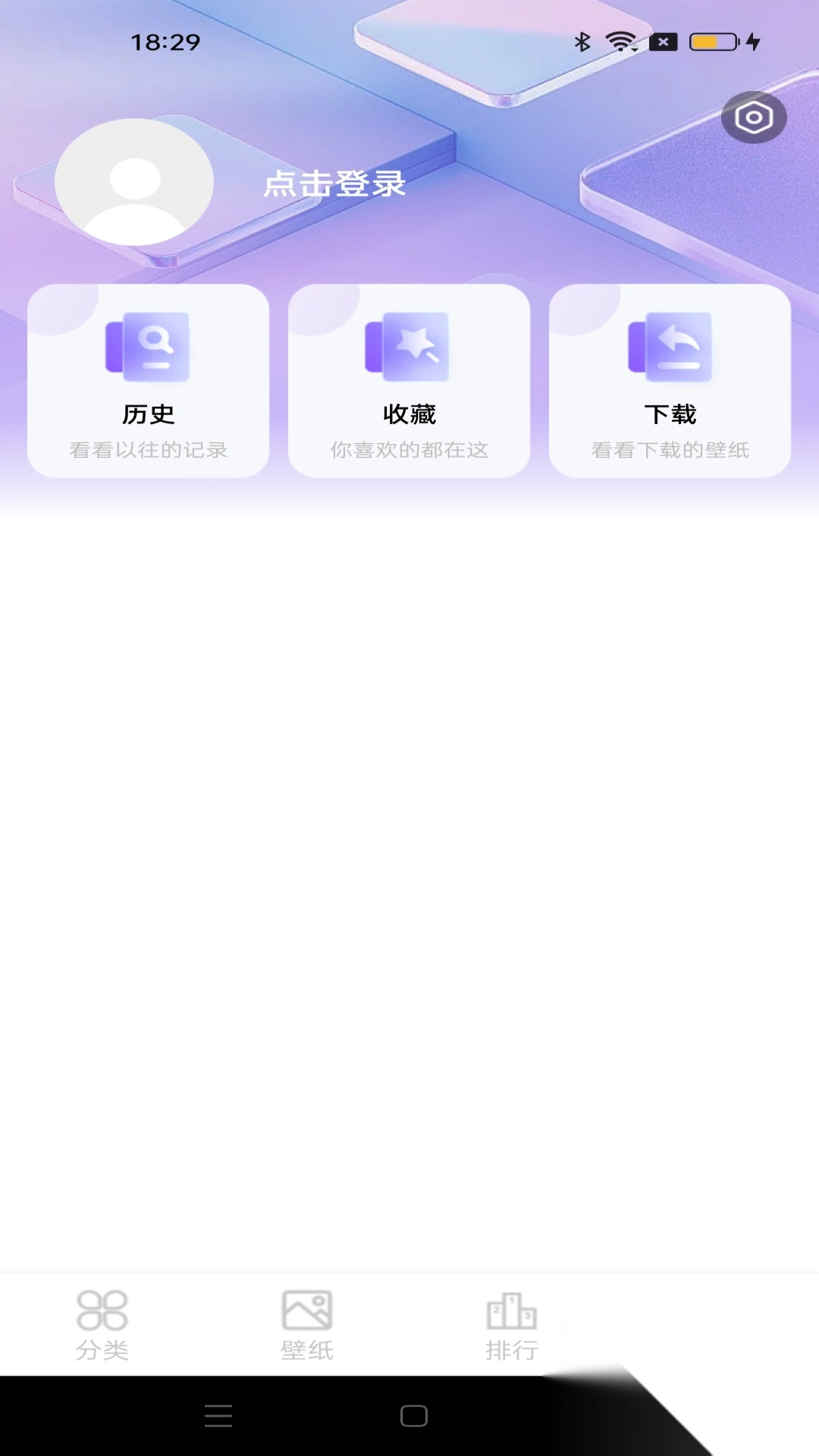The image size is (819, 1456).
Task: Open the 下载 downloads card
Action: point(670,381)
